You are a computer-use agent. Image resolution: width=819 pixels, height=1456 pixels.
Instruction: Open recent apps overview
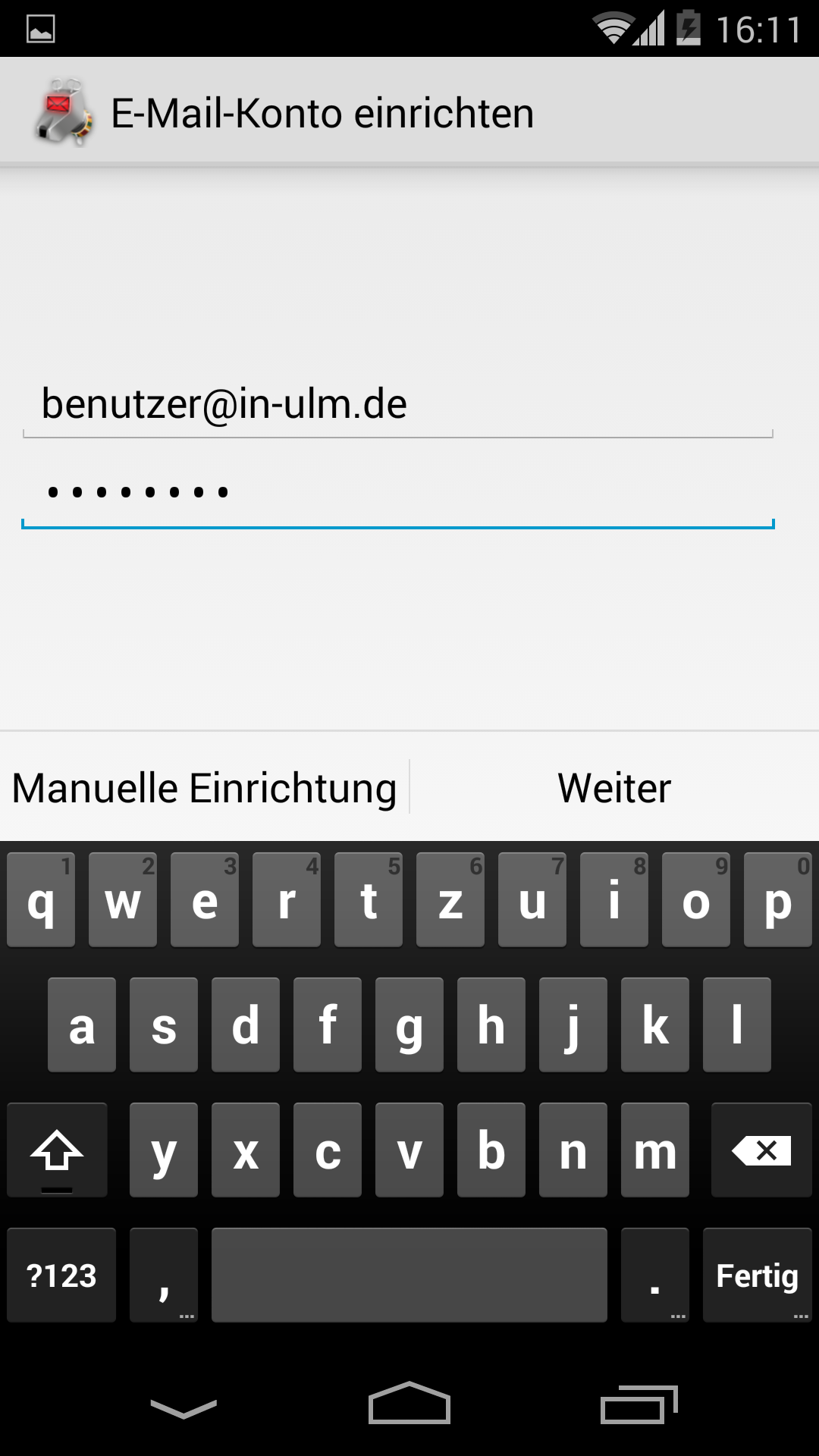639,1404
